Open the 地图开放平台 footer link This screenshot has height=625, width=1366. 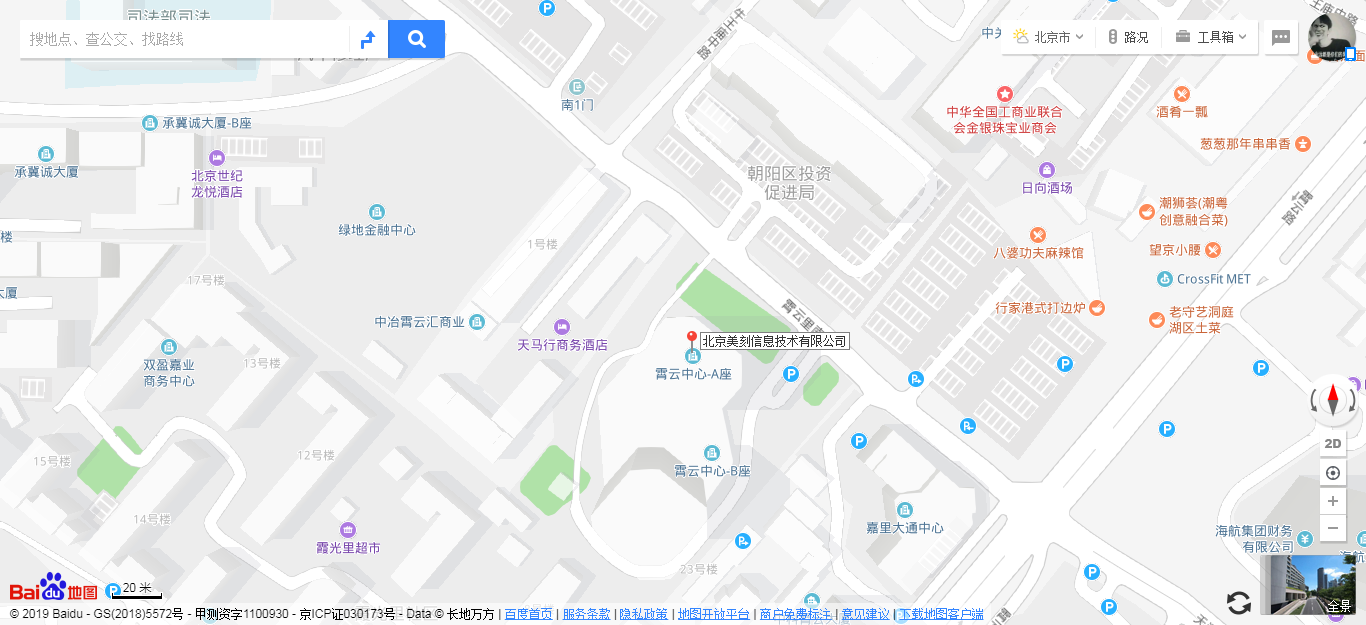click(x=713, y=614)
